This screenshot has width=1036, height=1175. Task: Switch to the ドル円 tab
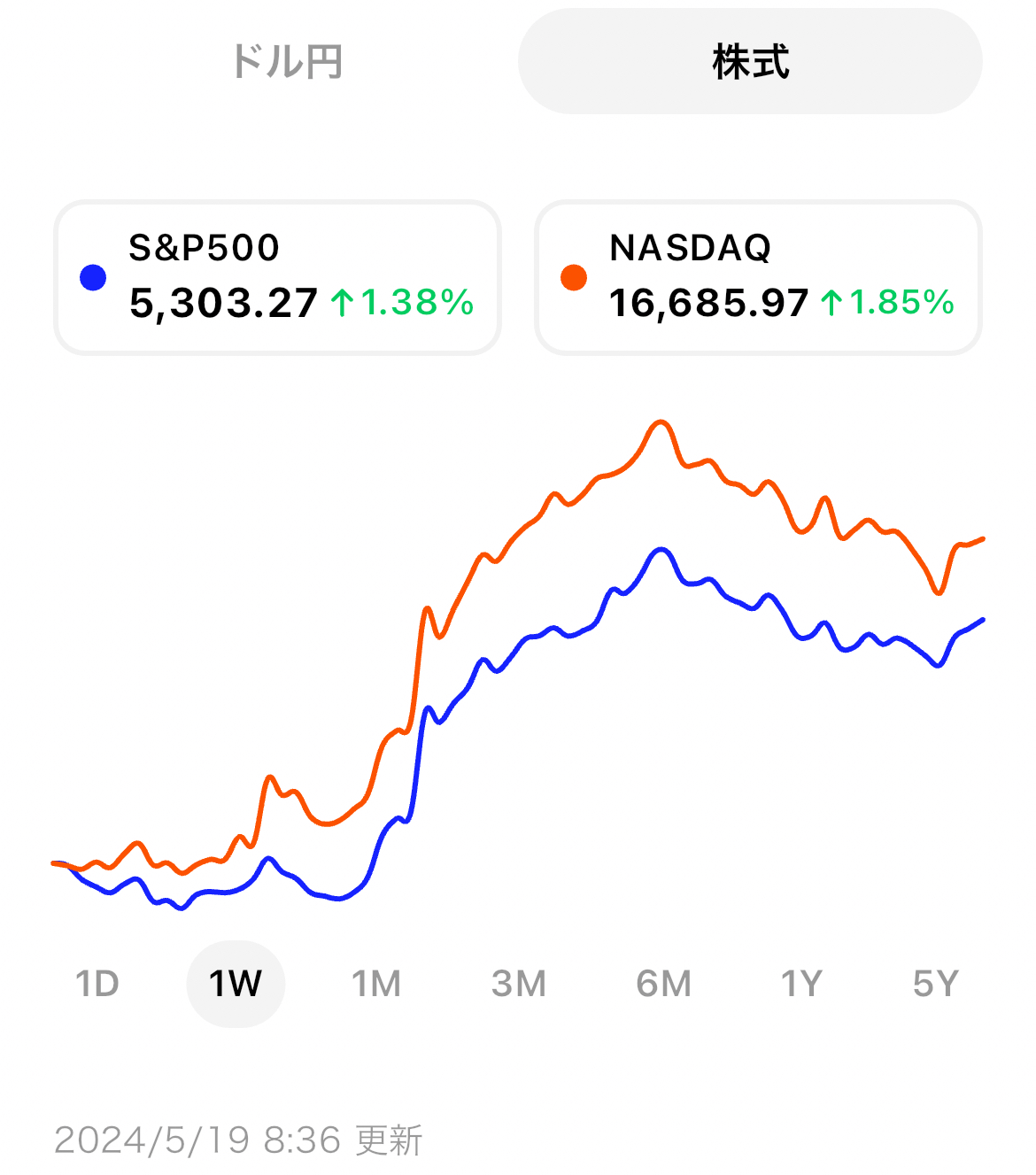285,61
